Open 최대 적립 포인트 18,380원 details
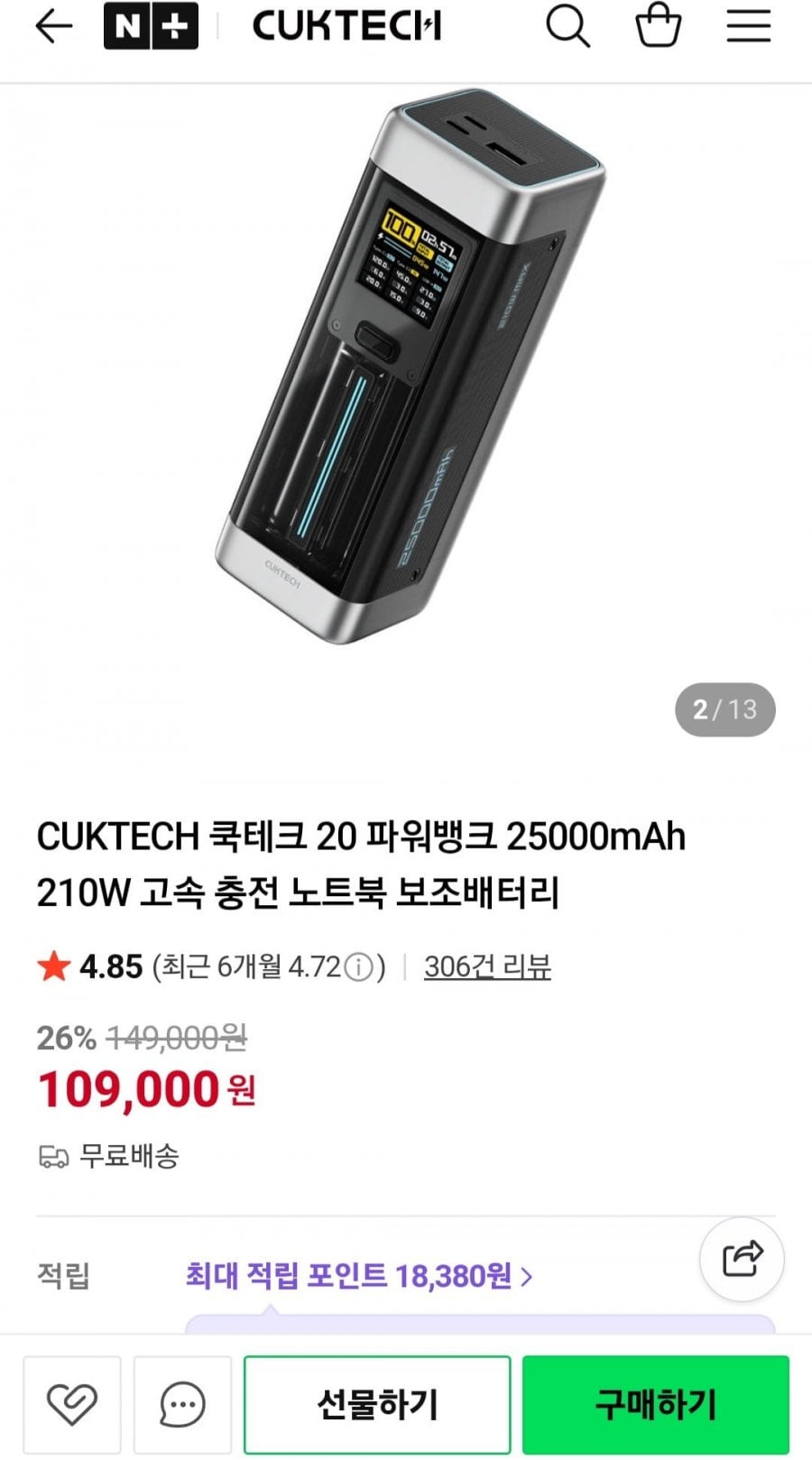812x1460 pixels. tap(358, 1276)
